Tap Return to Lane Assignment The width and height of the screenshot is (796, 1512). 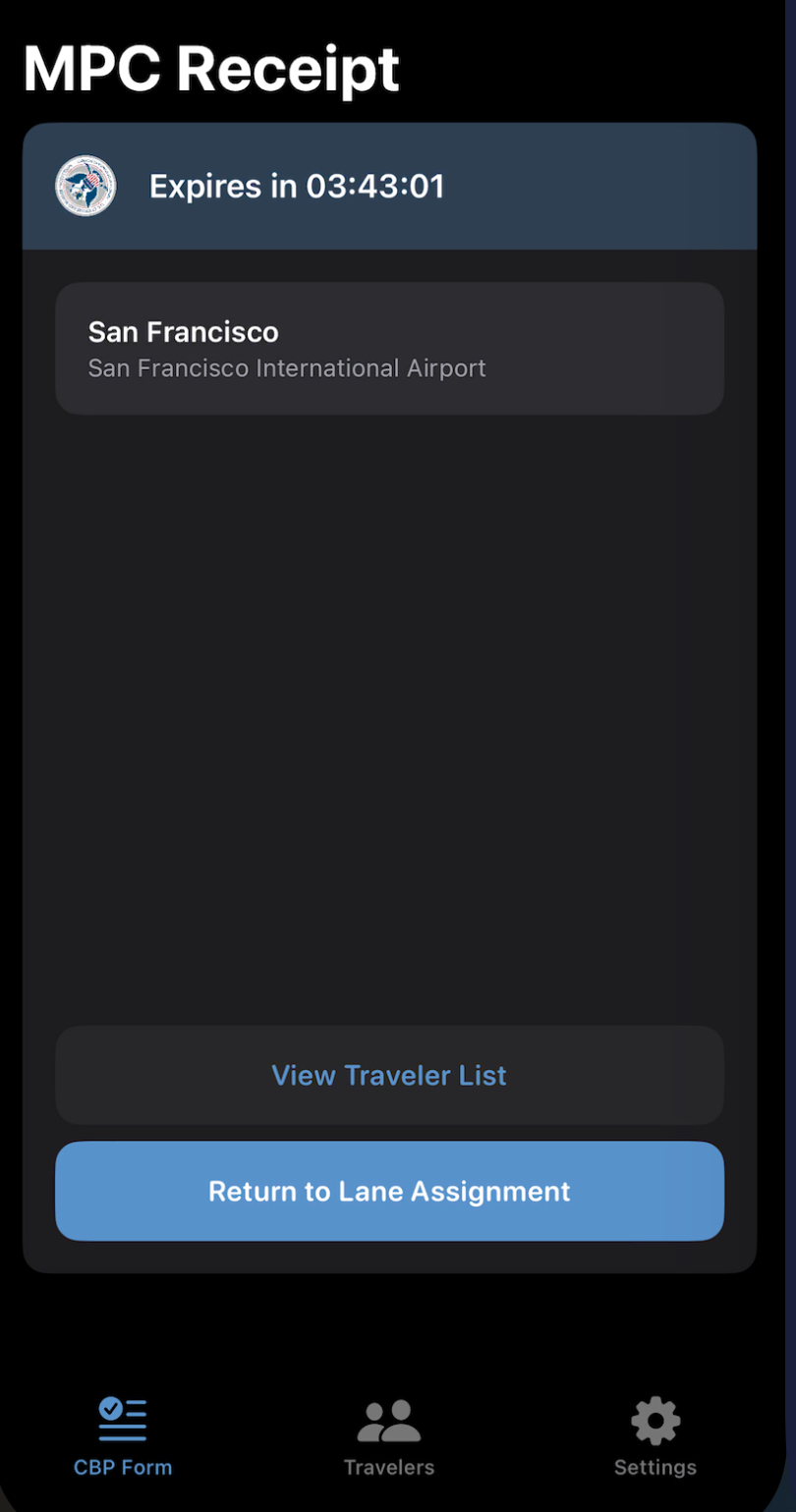(389, 1191)
